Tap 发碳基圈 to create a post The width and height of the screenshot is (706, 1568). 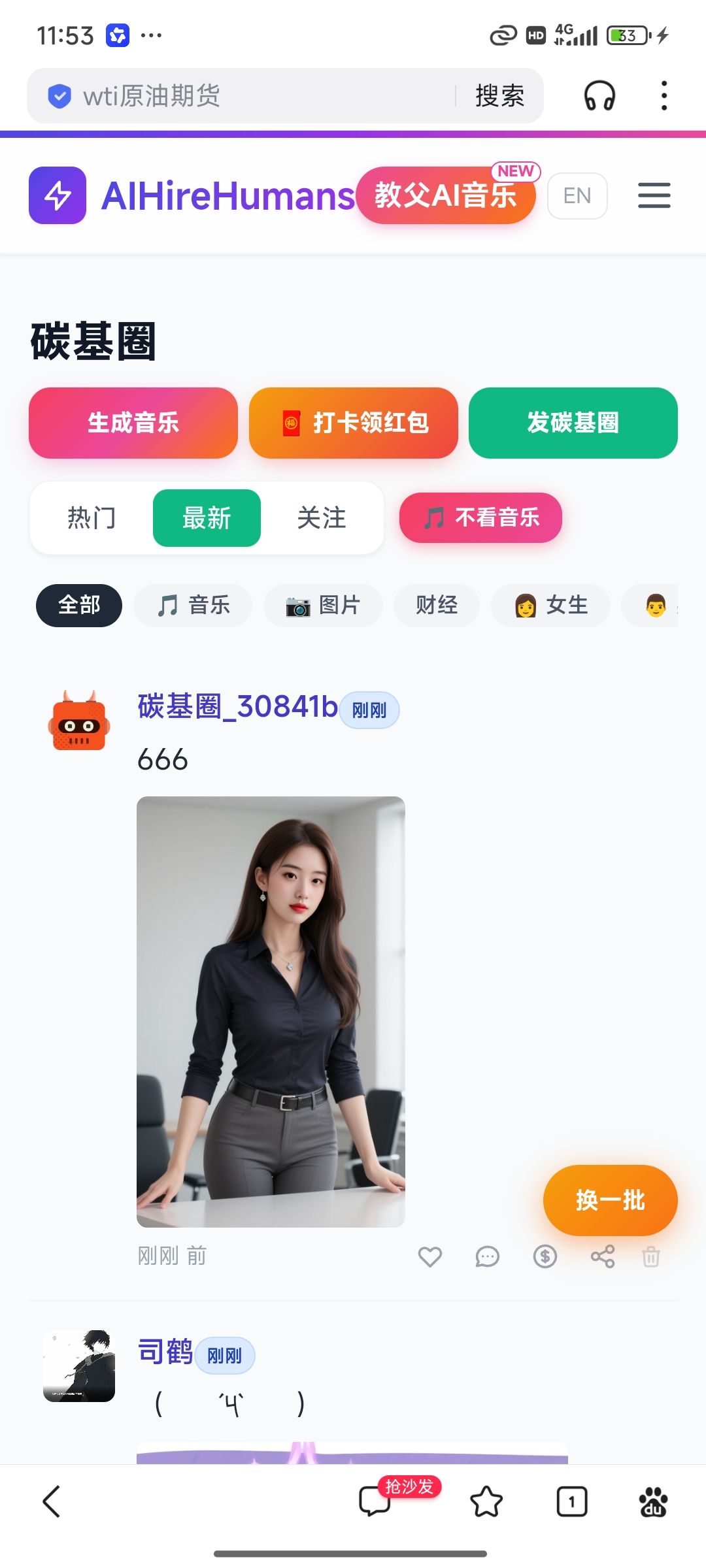click(x=573, y=423)
